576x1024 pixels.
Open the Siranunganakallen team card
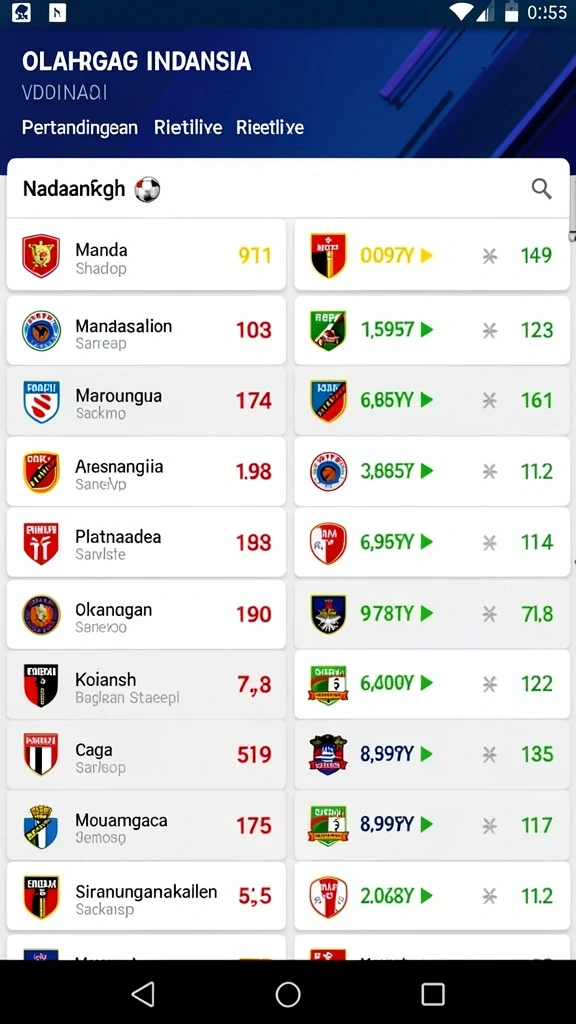point(146,896)
